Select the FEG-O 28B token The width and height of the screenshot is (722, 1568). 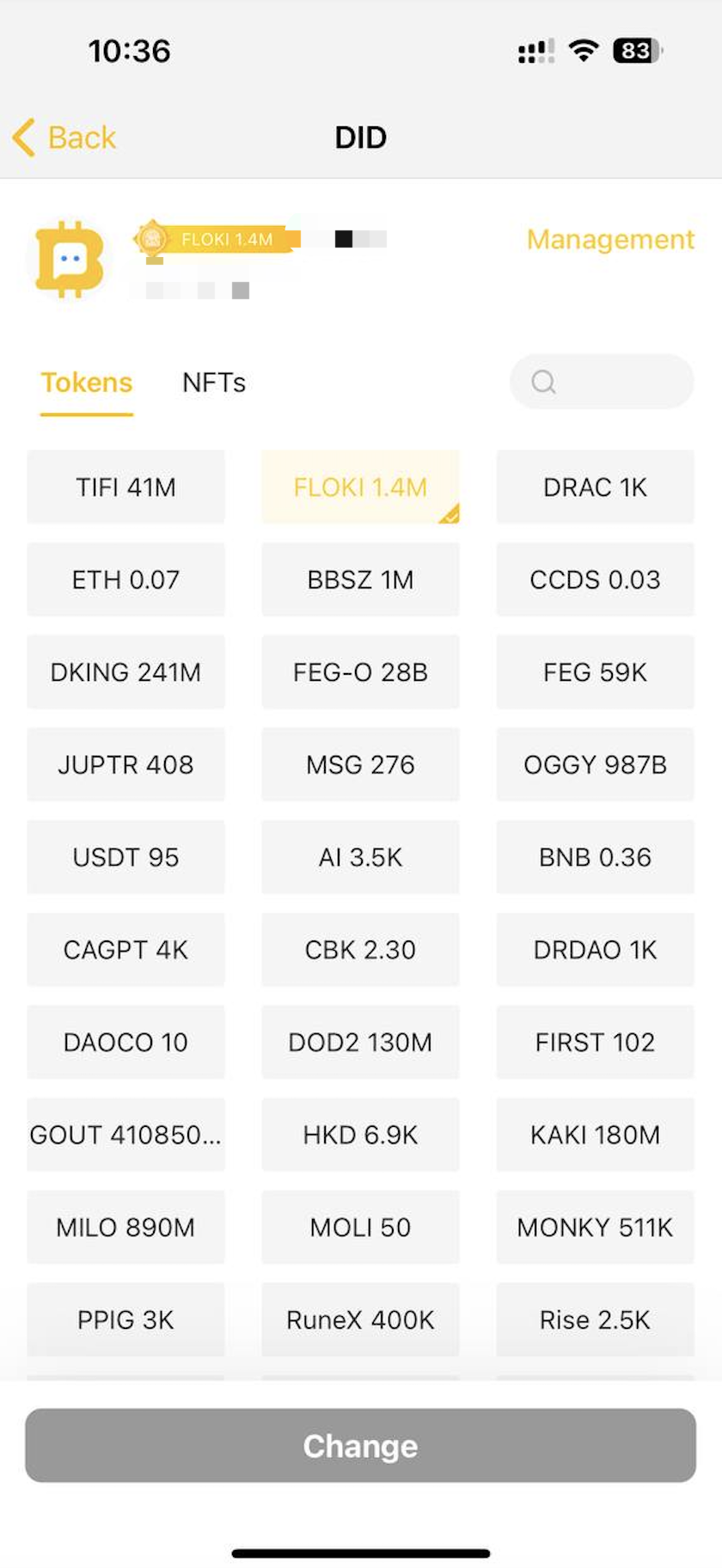(360, 672)
